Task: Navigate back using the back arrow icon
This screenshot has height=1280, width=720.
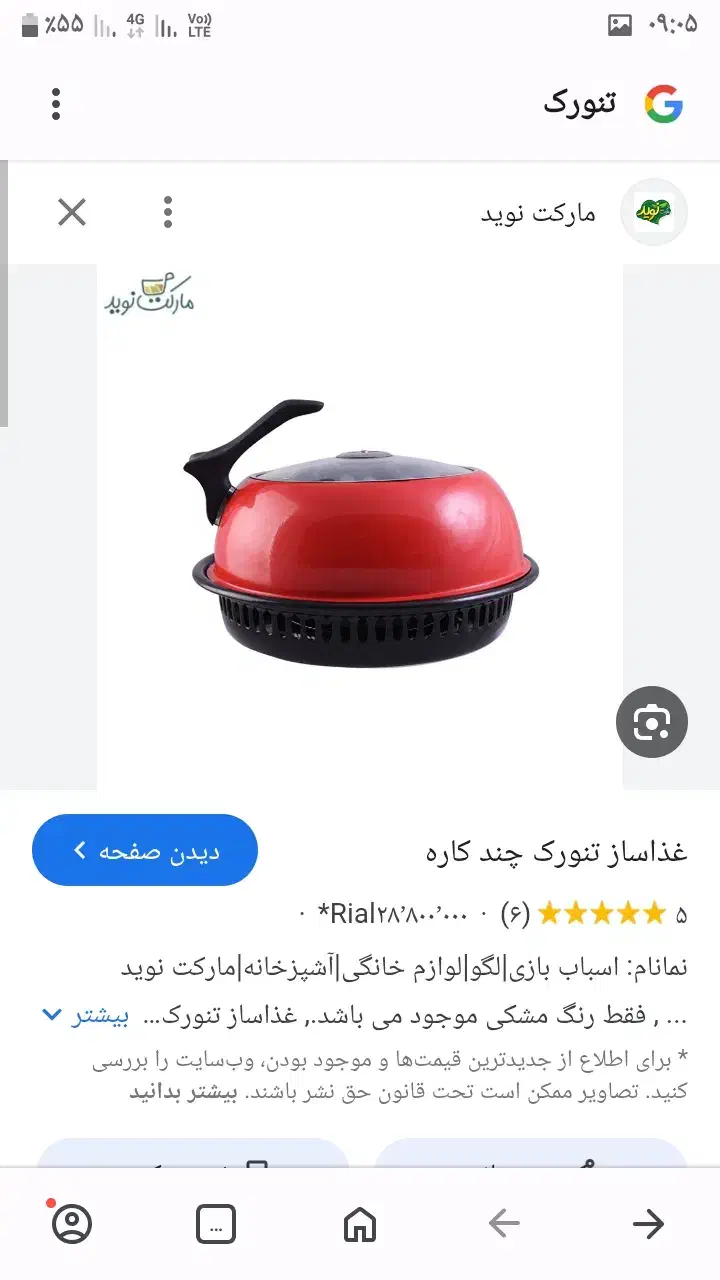Action: (504, 1223)
